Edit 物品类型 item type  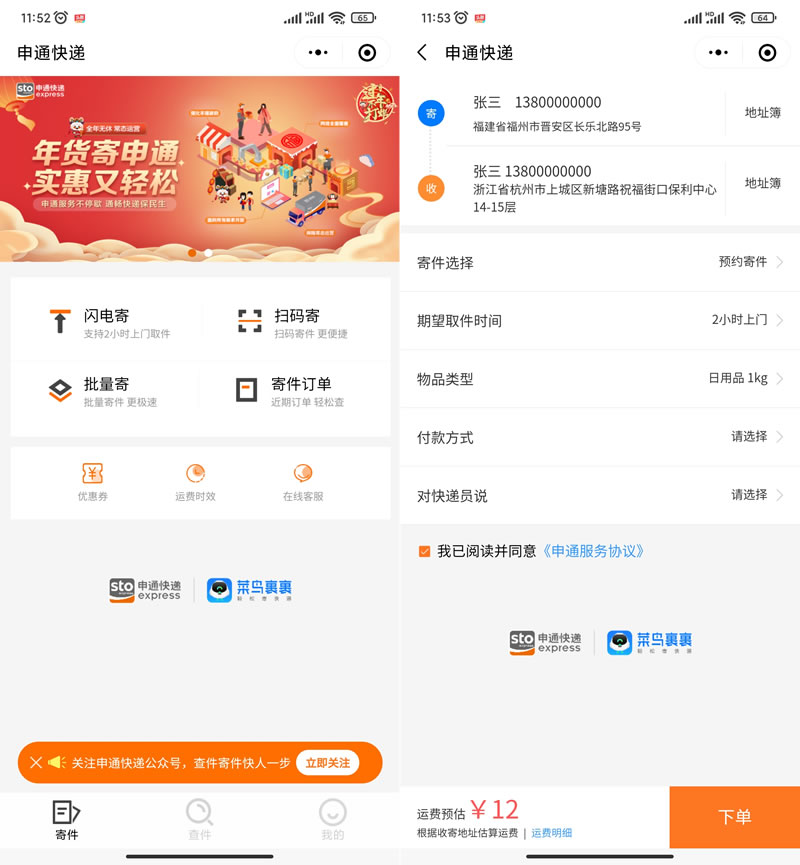(x=600, y=379)
